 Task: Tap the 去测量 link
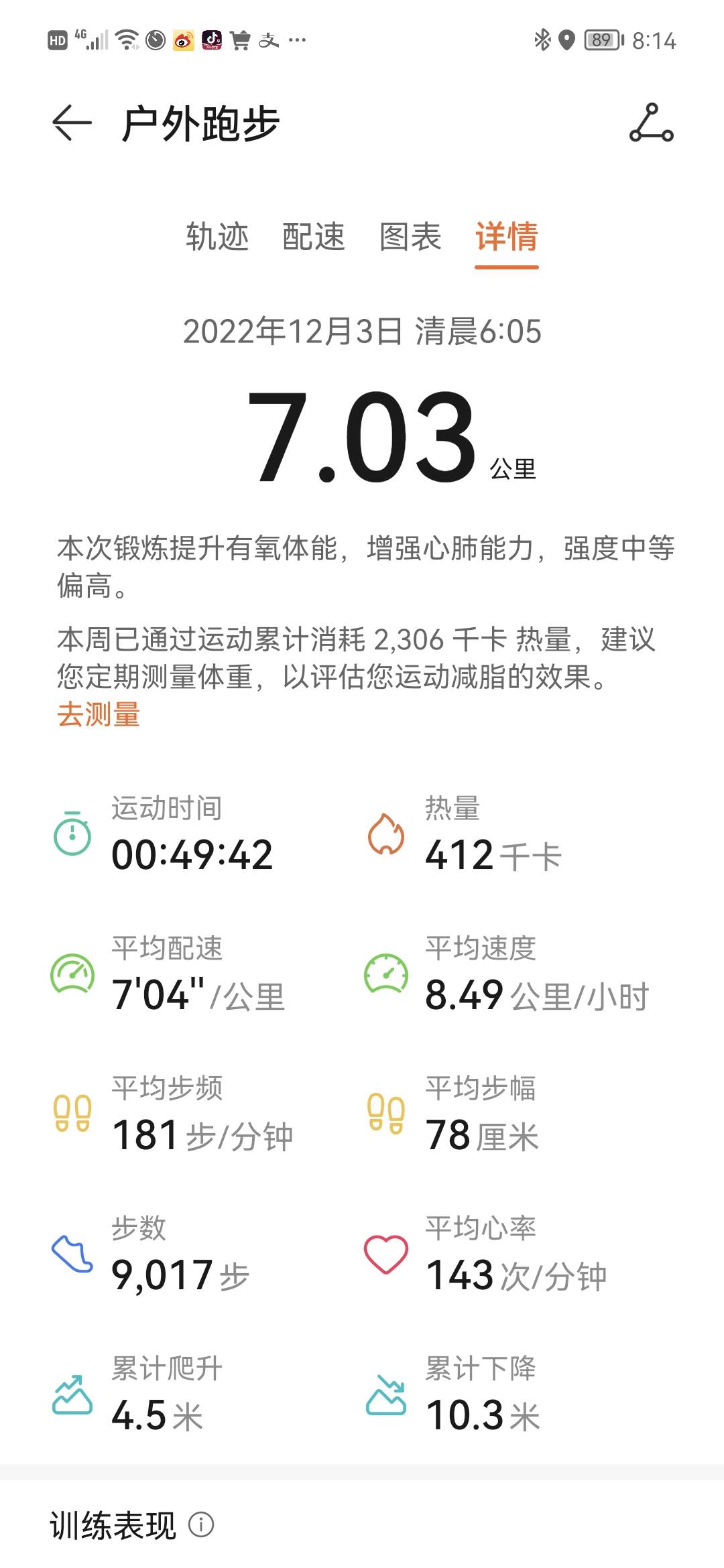click(x=99, y=716)
